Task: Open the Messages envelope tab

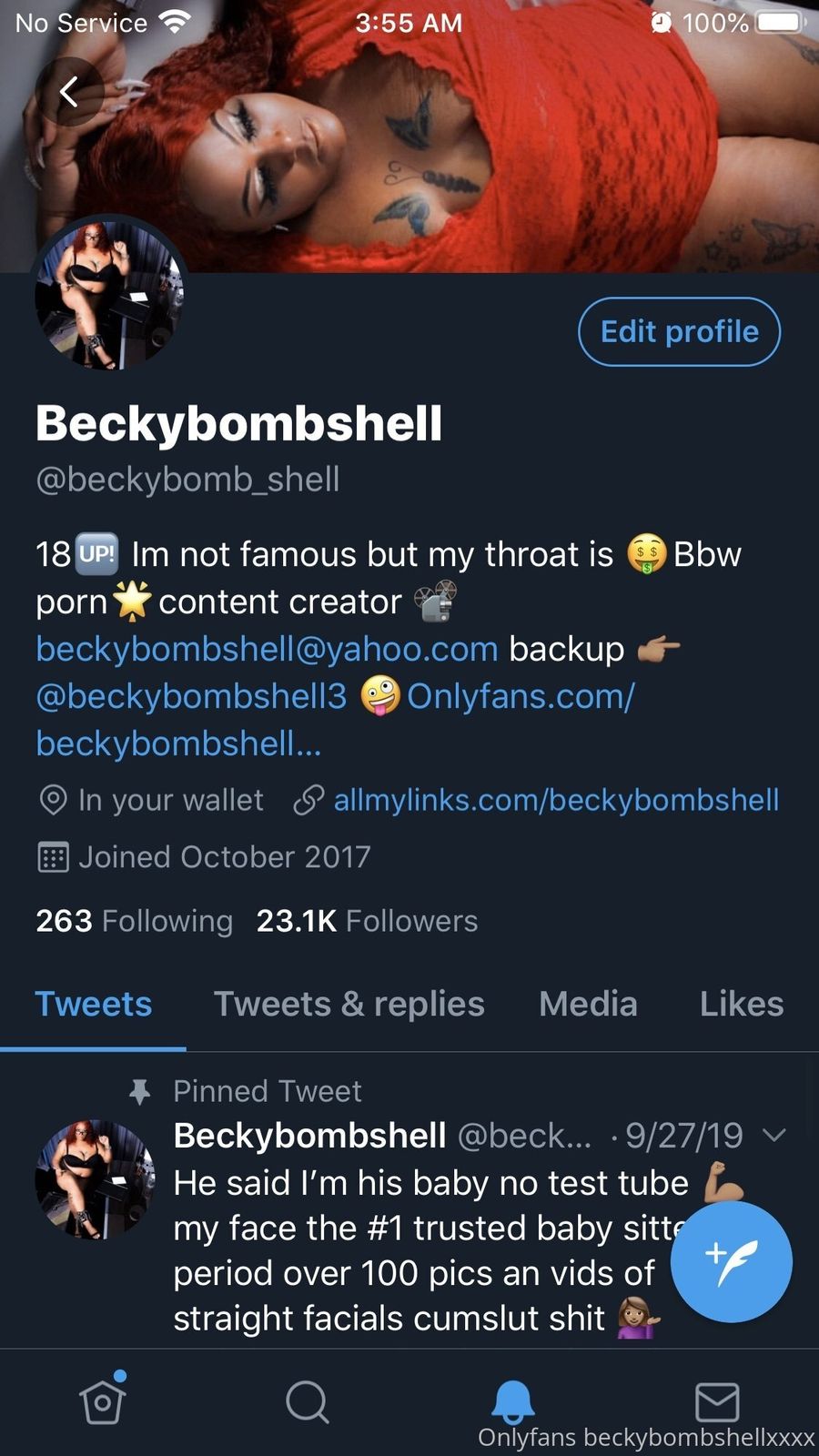Action: 717,1401
